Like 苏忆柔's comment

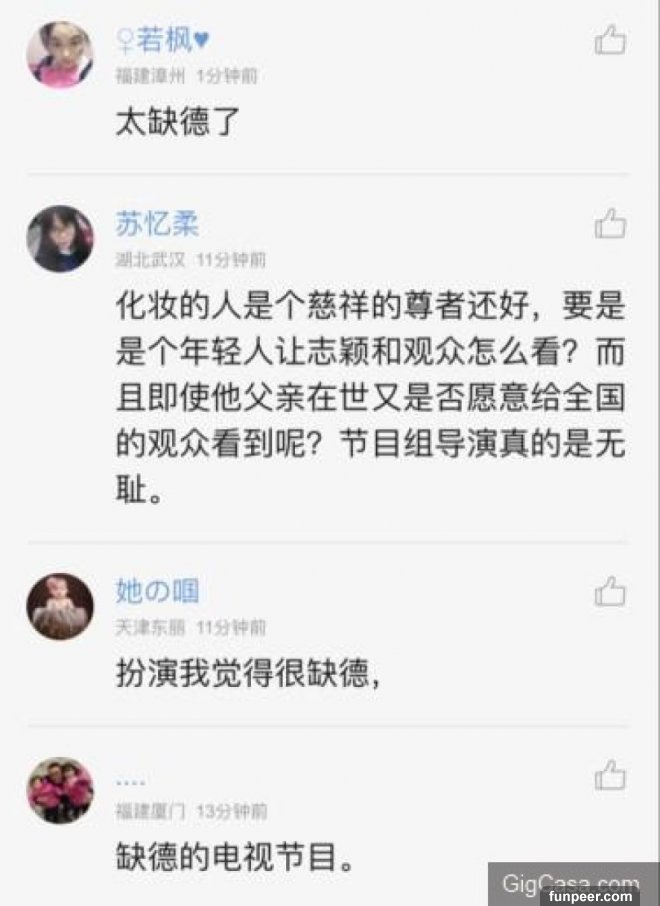click(x=610, y=225)
